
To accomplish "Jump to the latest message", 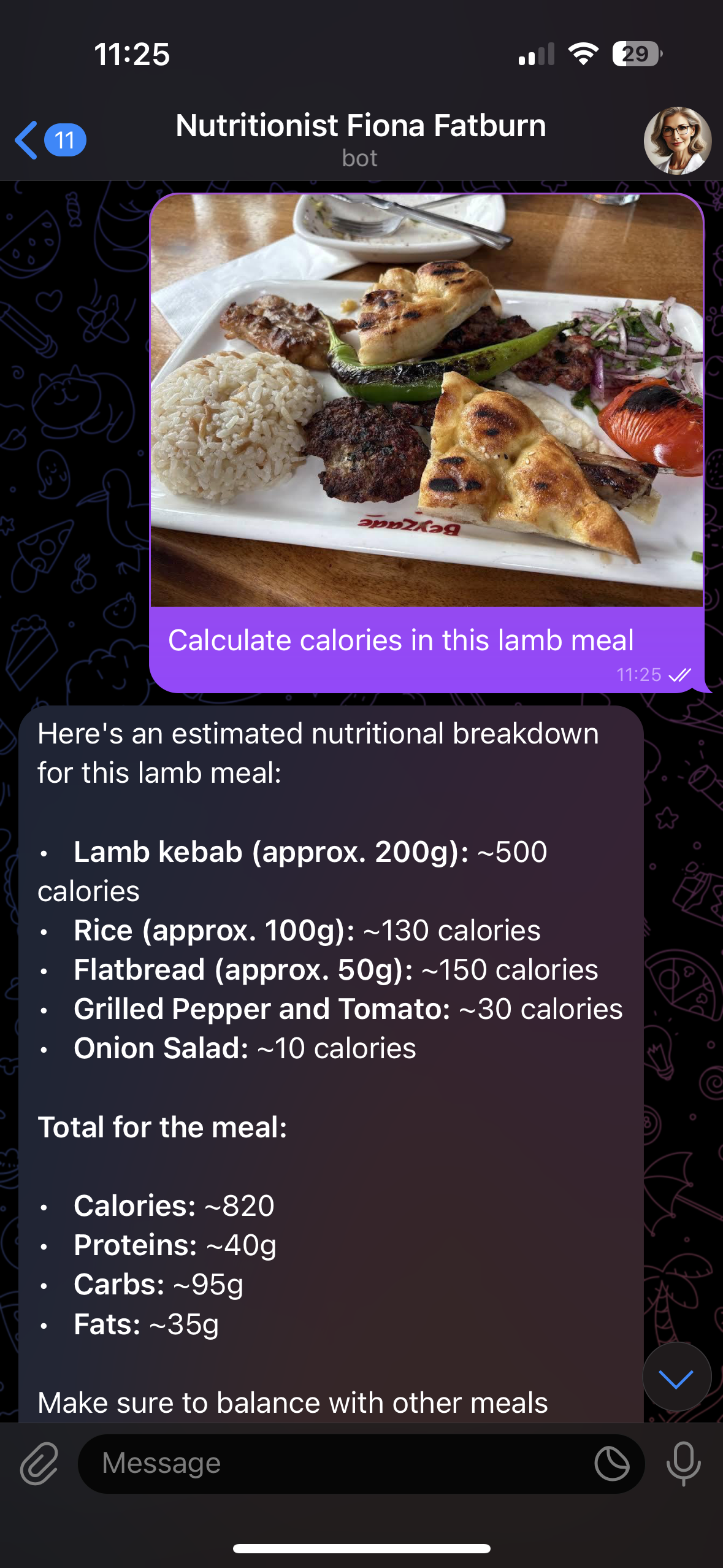I will (x=676, y=1378).
